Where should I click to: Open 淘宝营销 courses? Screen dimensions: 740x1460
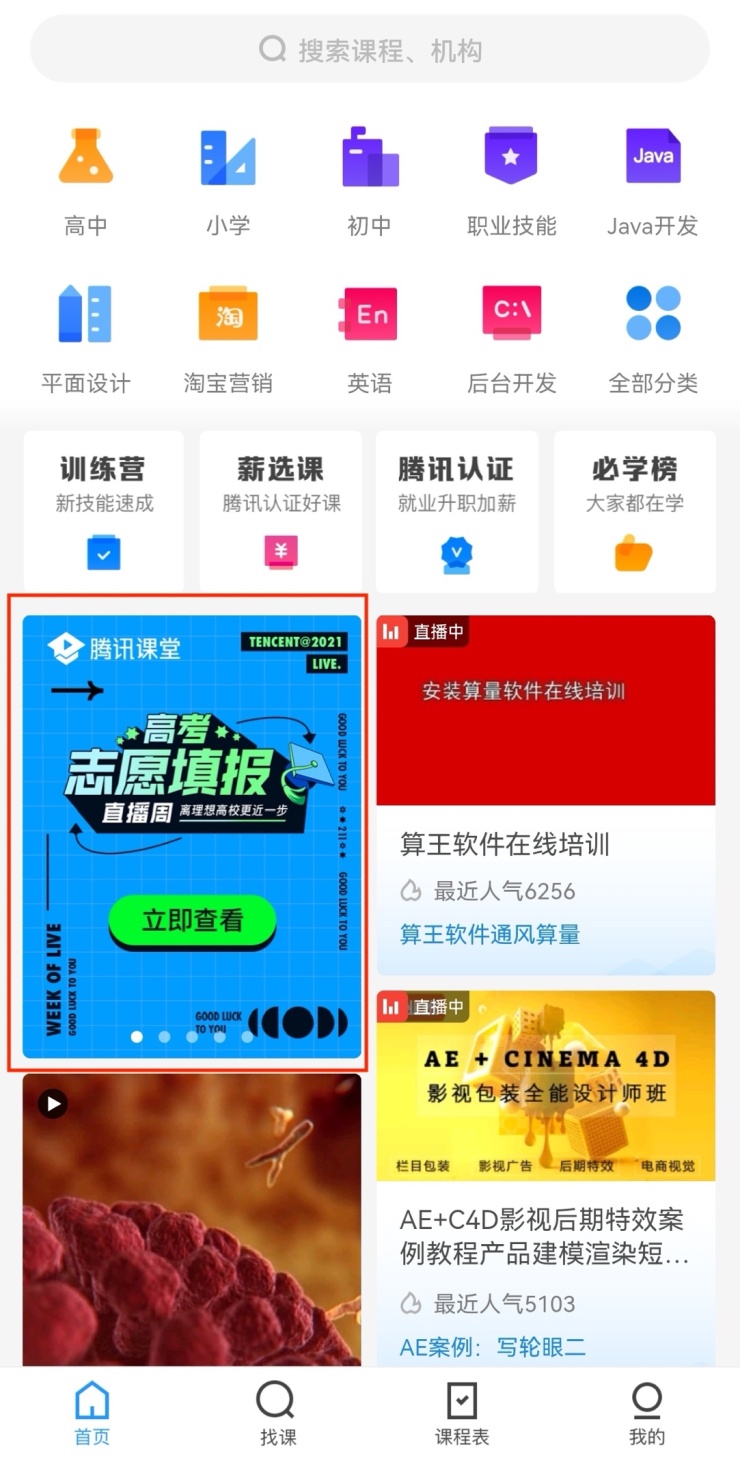coord(228,338)
